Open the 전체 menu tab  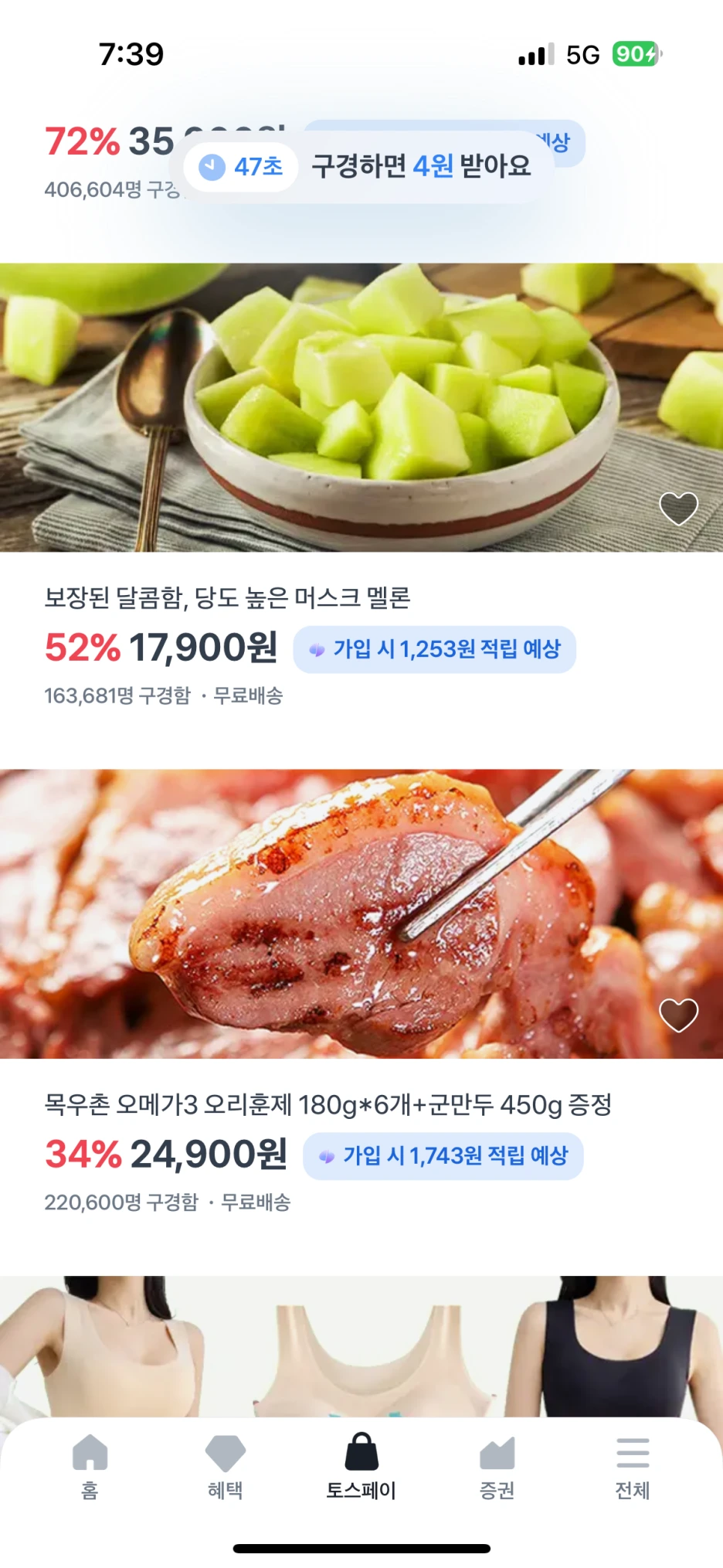point(632,1466)
